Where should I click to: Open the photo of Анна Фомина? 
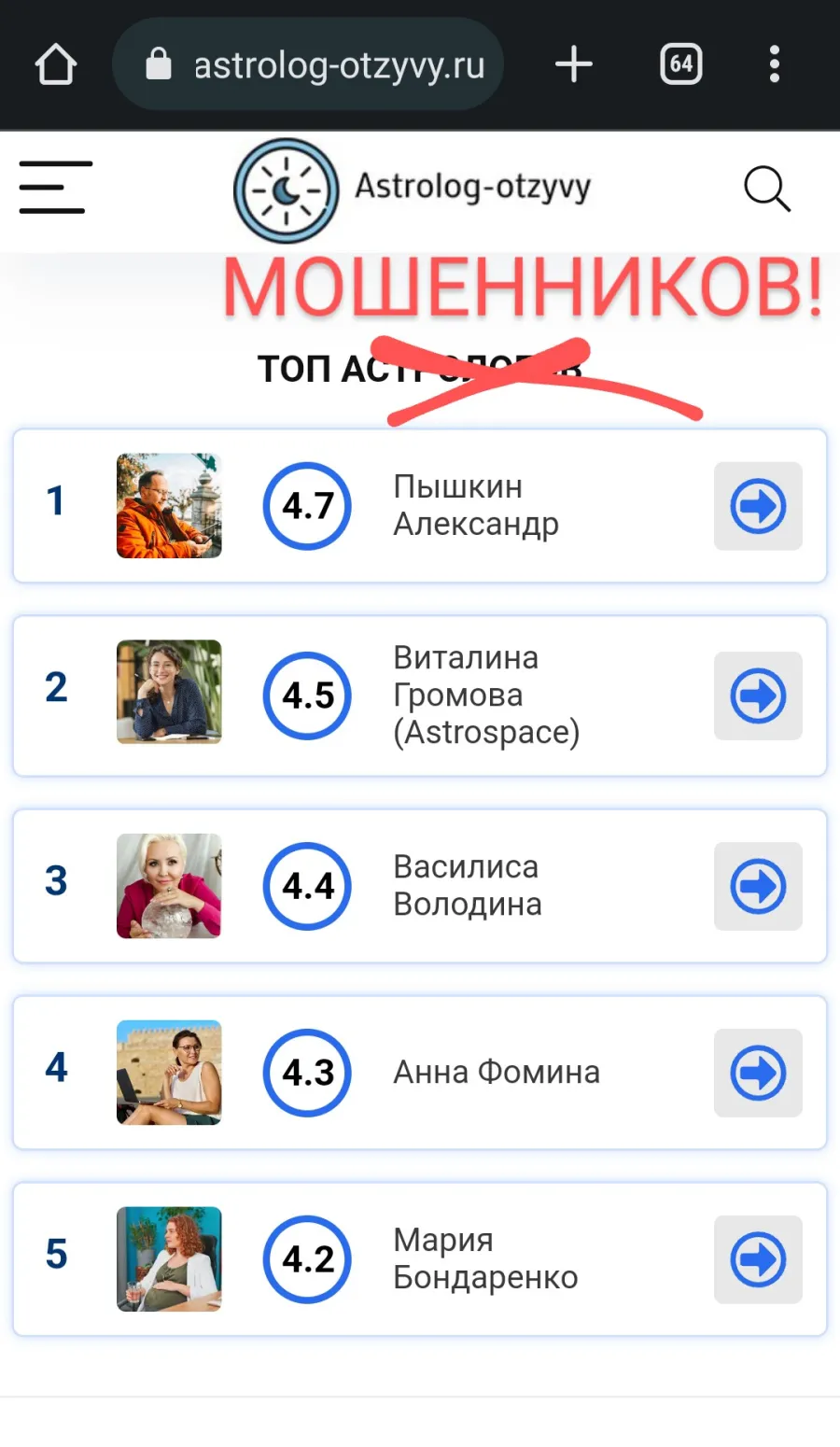(x=169, y=1073)
